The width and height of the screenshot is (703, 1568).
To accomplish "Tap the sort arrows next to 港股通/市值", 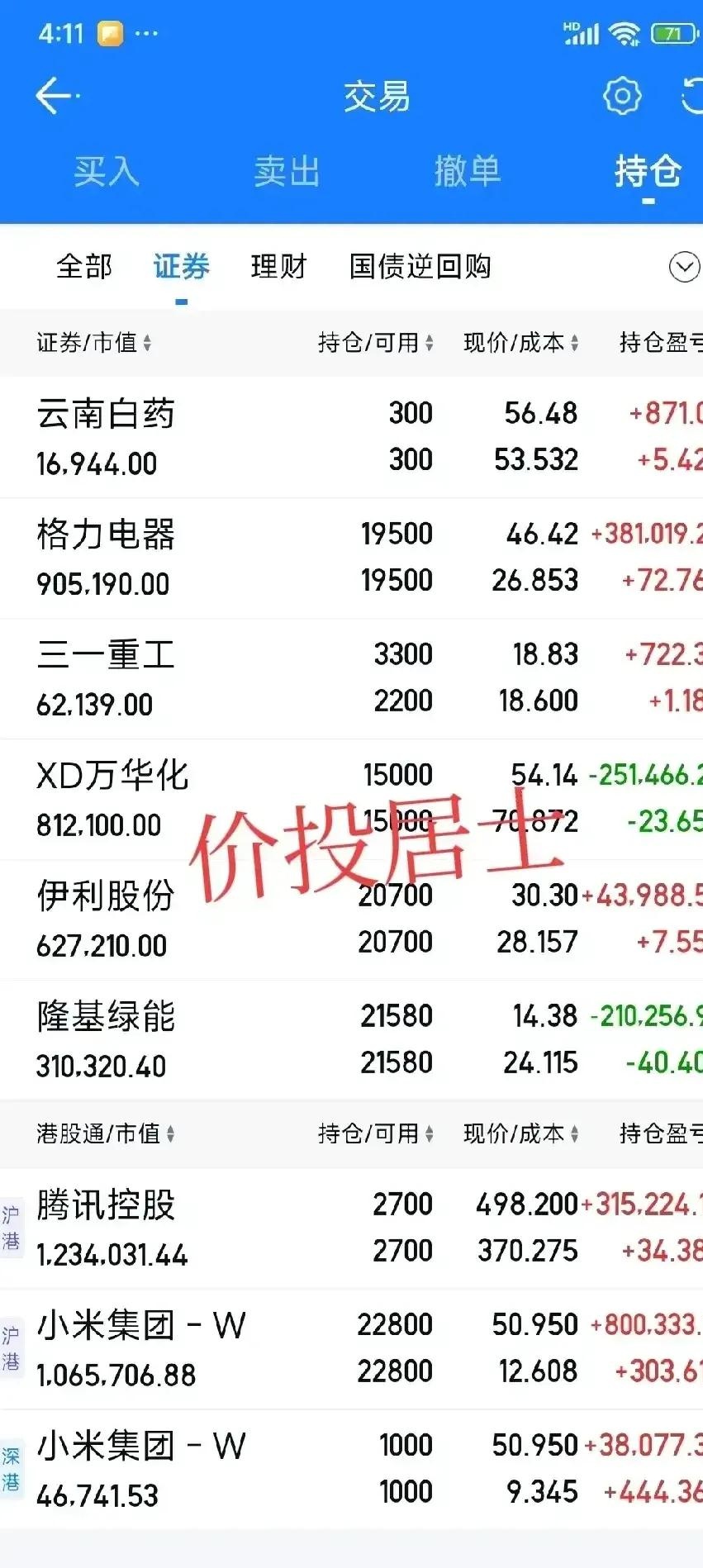I will click(171, 1134).
